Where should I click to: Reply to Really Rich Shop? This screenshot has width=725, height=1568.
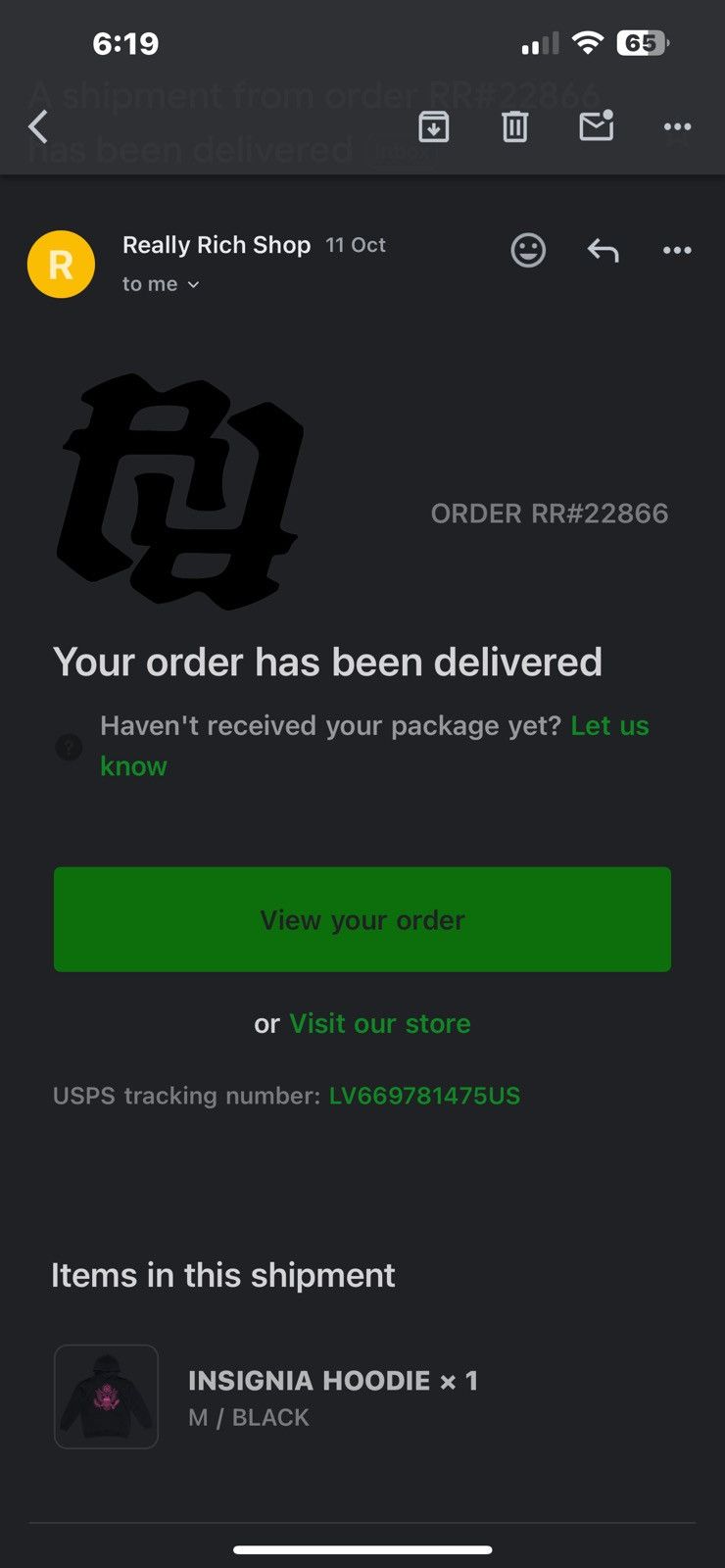click(603, 251)
